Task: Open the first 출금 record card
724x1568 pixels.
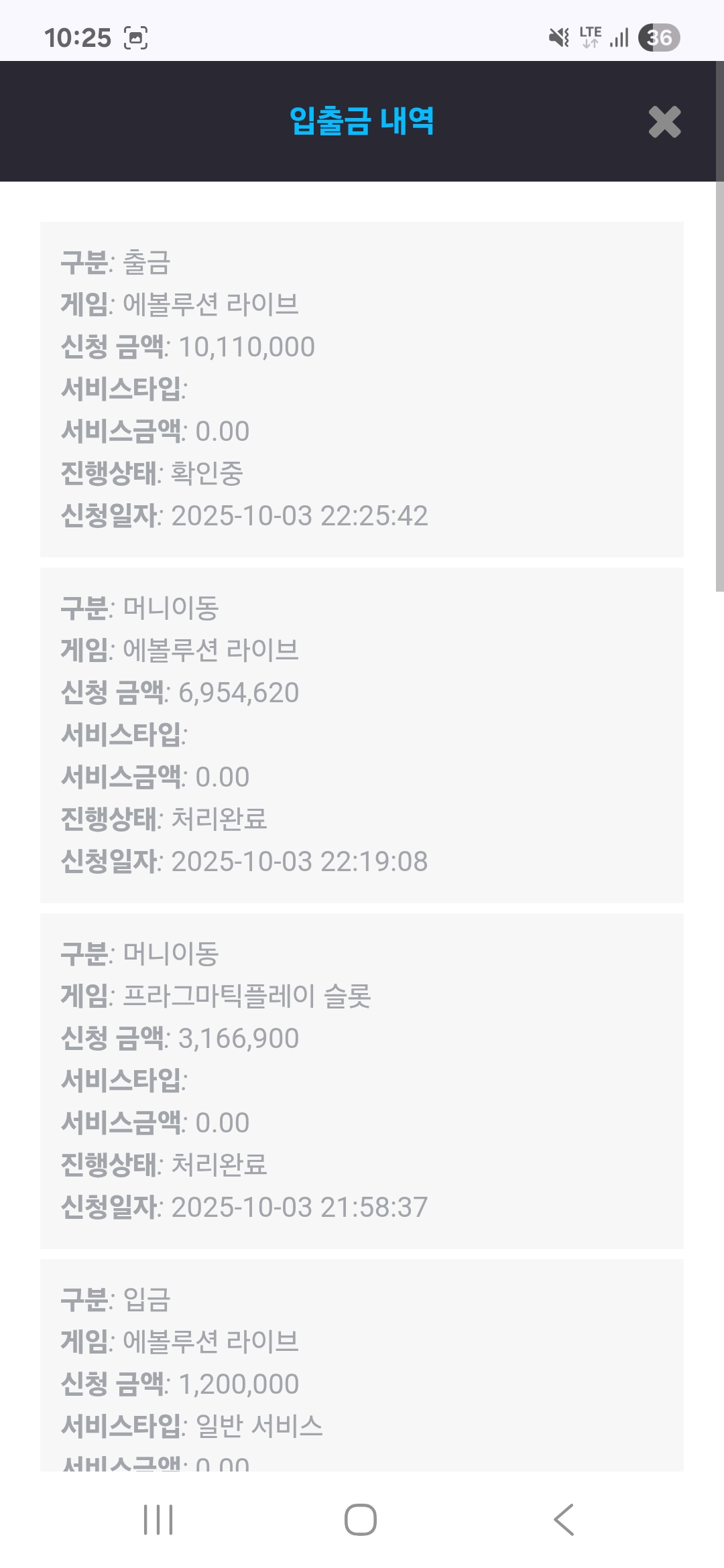Action: click(362, 387)
